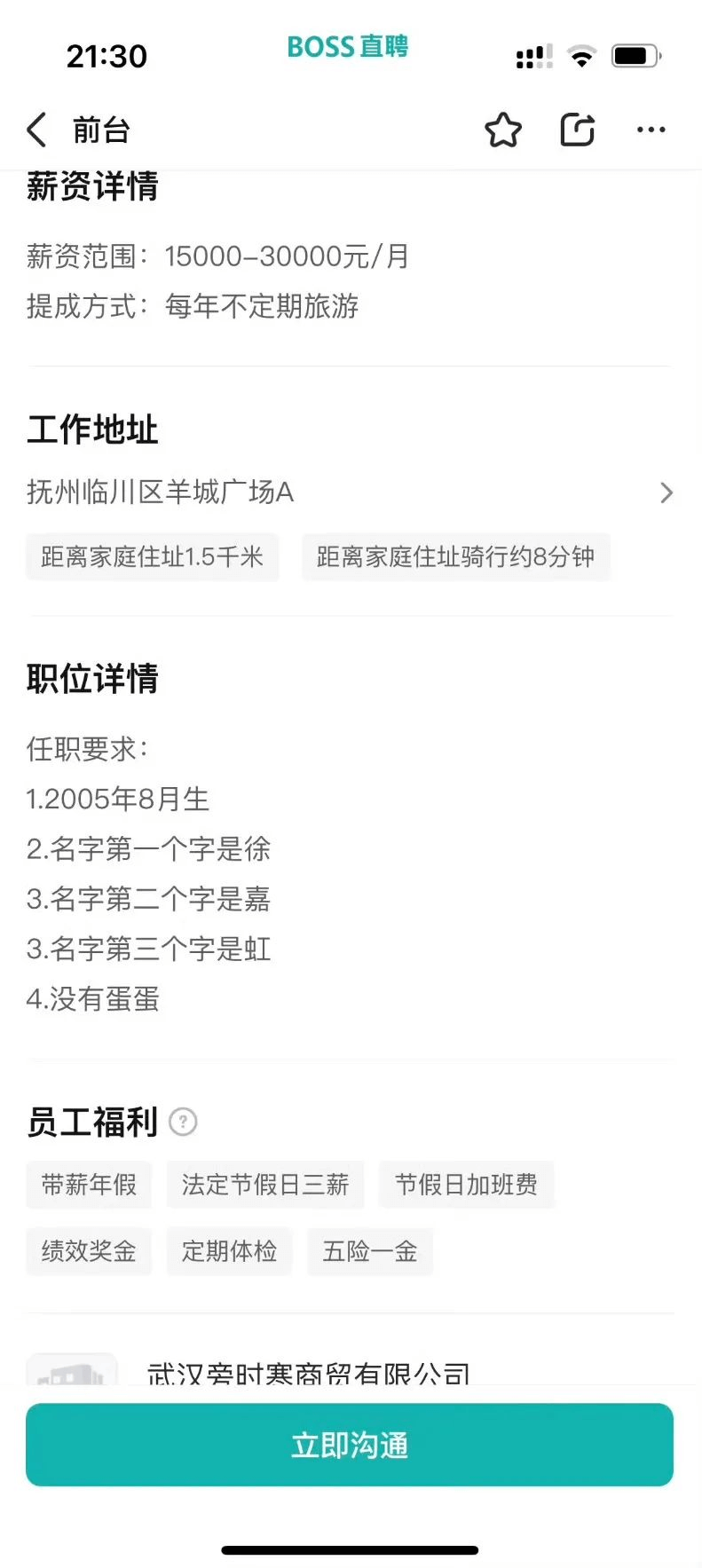The height and width of the screenshot is (1568, 702).
Task: Click the chevron next to the address
Action: [667, 492]
